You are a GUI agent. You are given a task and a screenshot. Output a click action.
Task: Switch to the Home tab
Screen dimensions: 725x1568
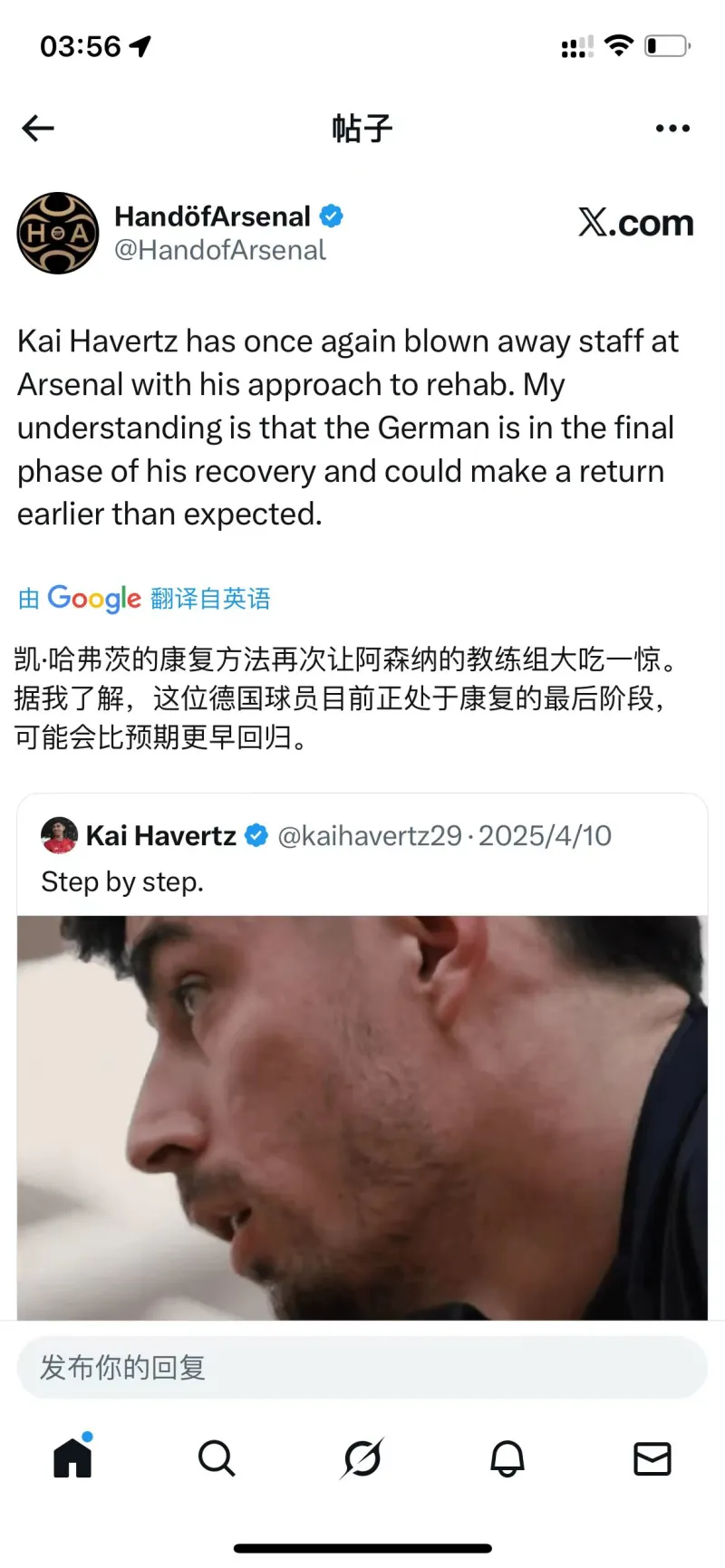coord(72,1457)
